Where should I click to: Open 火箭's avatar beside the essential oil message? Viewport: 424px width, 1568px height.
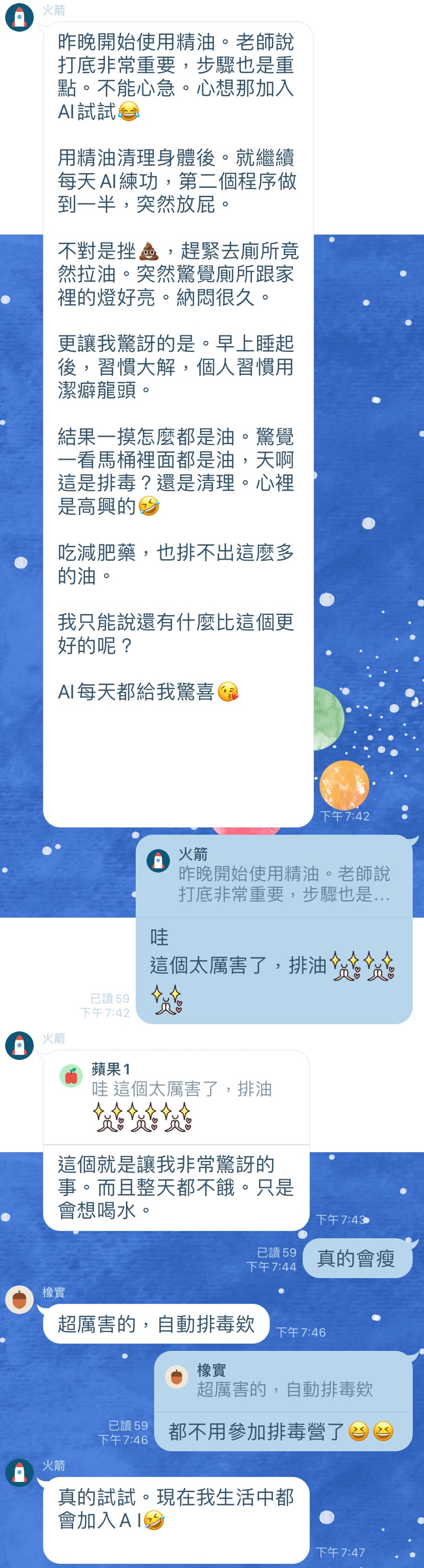19,17
